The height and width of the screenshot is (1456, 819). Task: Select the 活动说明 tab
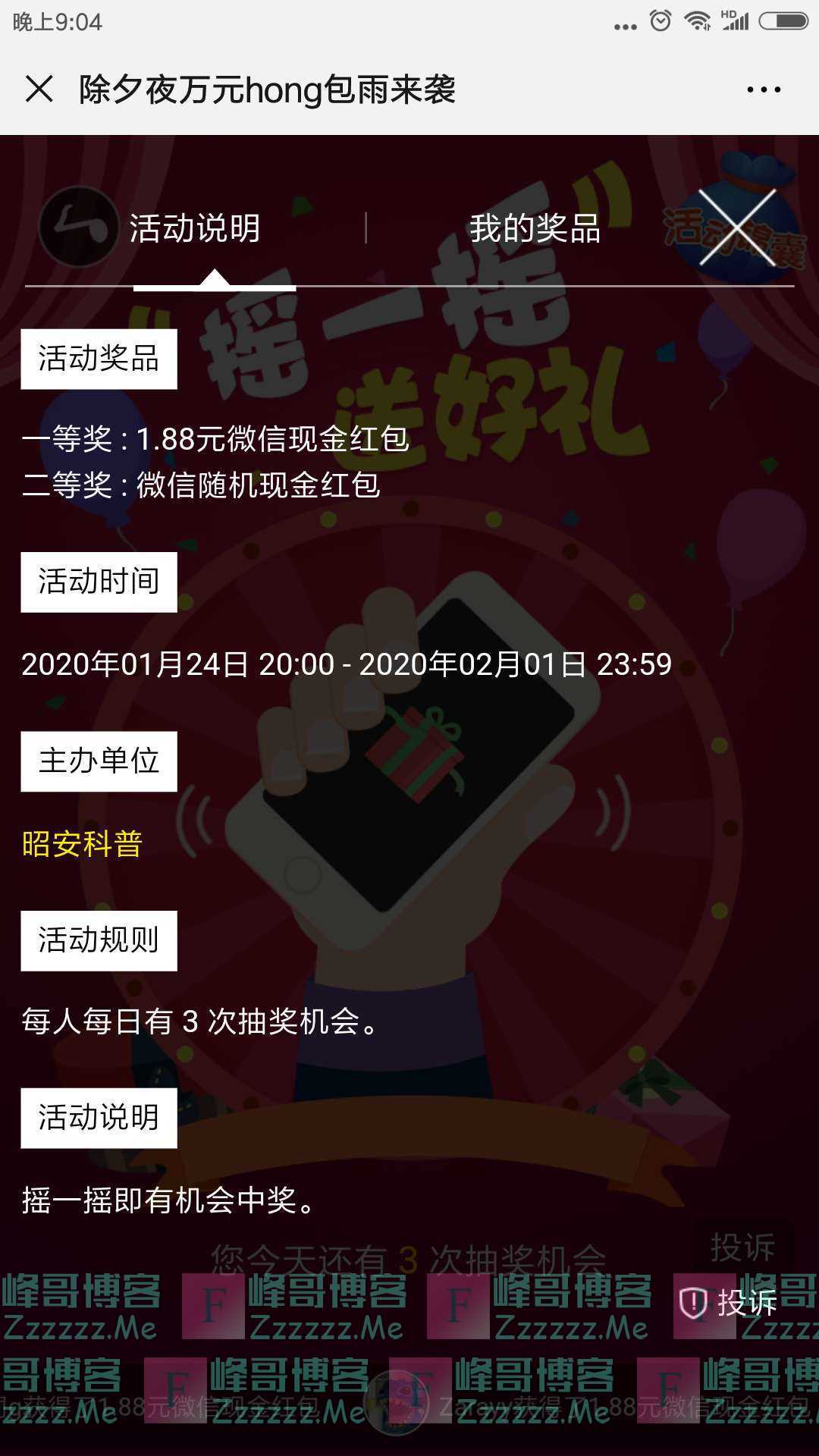pos(195,228)
